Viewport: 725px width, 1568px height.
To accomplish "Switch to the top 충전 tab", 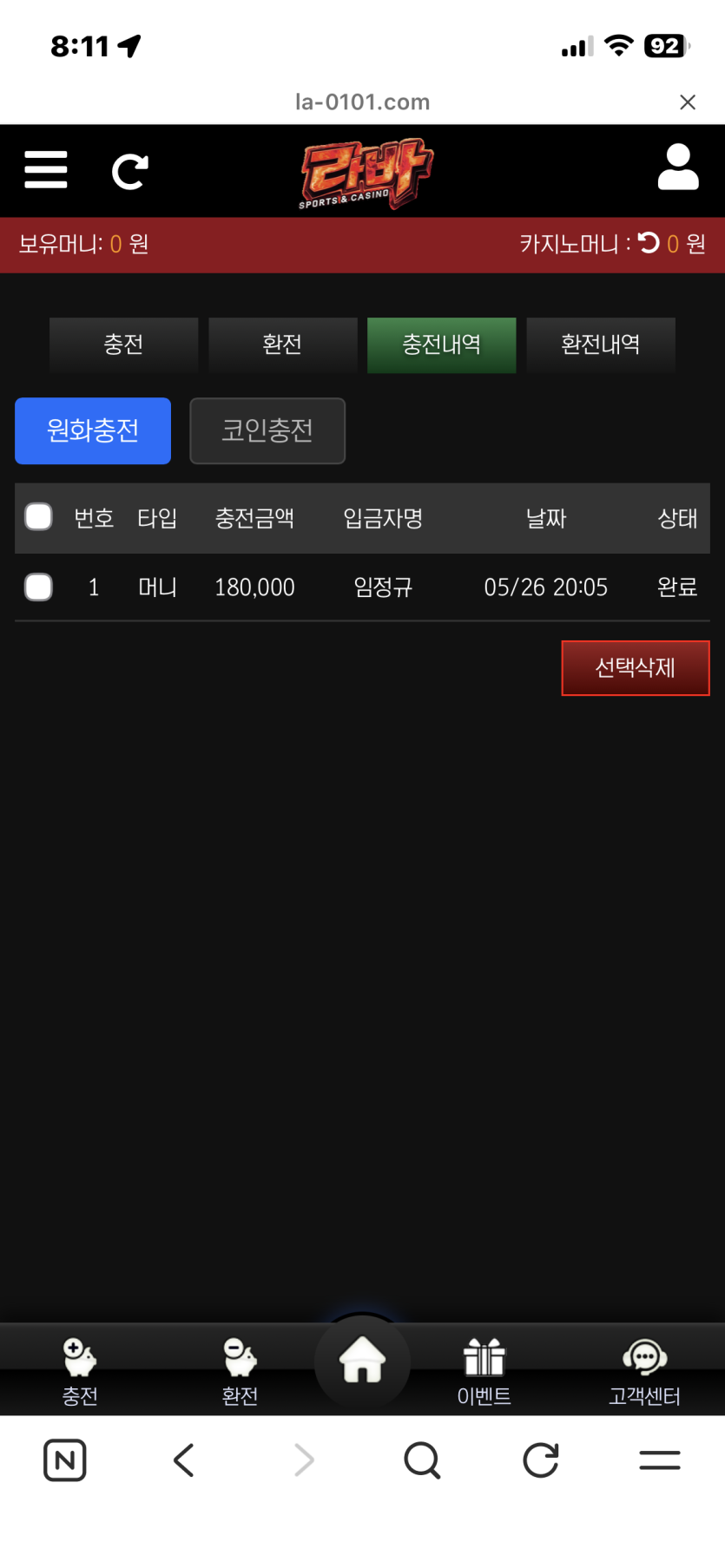I will pyautogui.click(x=123, y=344).
